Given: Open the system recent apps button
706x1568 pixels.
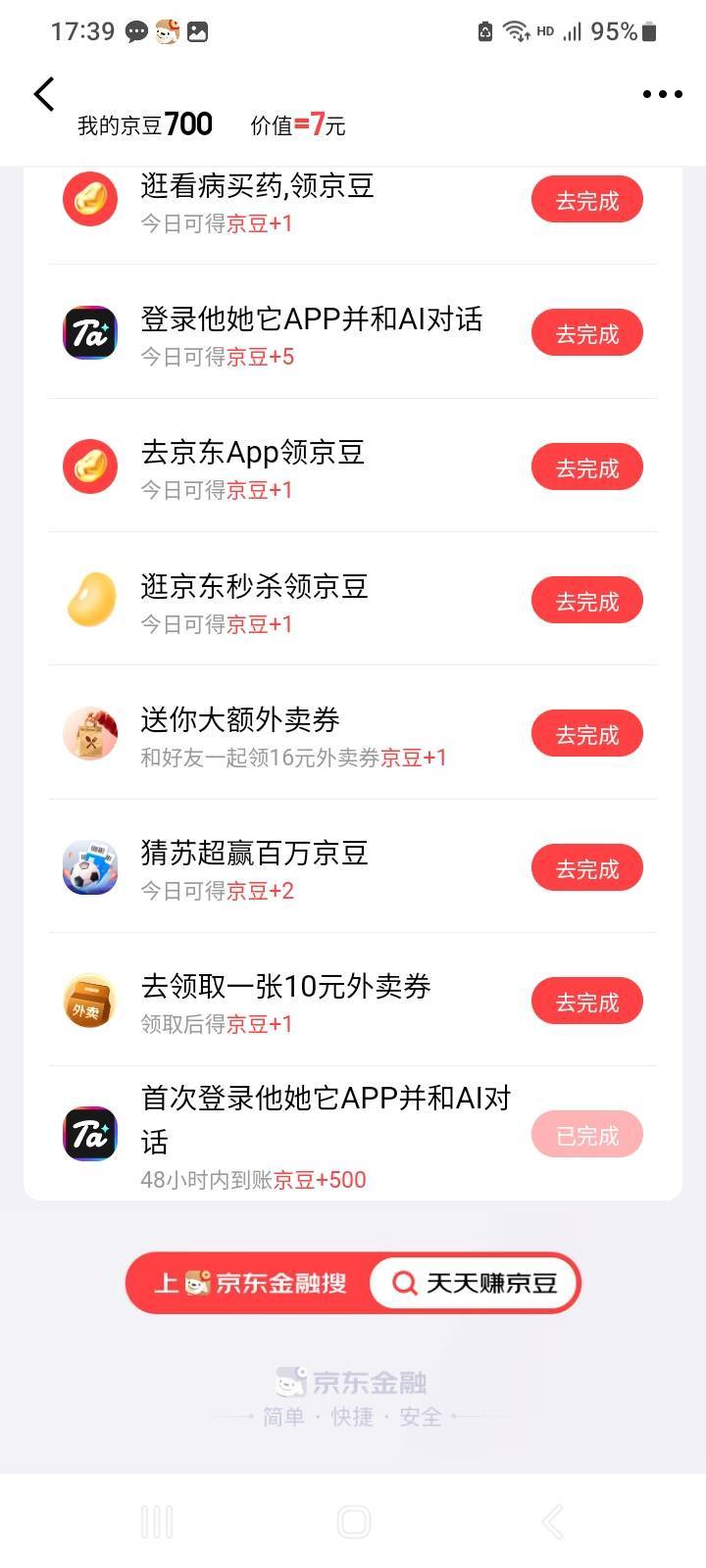Looking at the screenshot, I should point(157,1522).
